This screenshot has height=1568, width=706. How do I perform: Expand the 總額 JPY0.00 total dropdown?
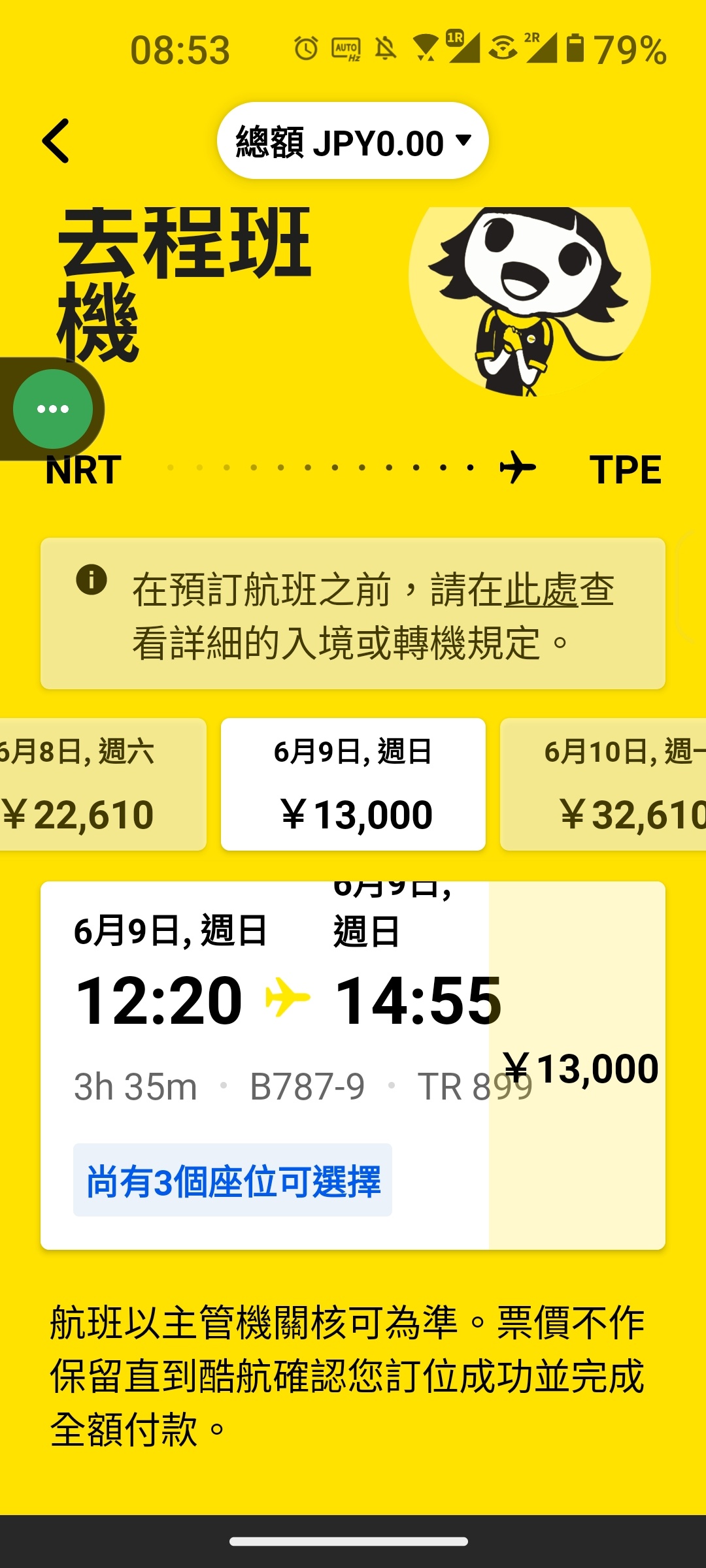352,141
